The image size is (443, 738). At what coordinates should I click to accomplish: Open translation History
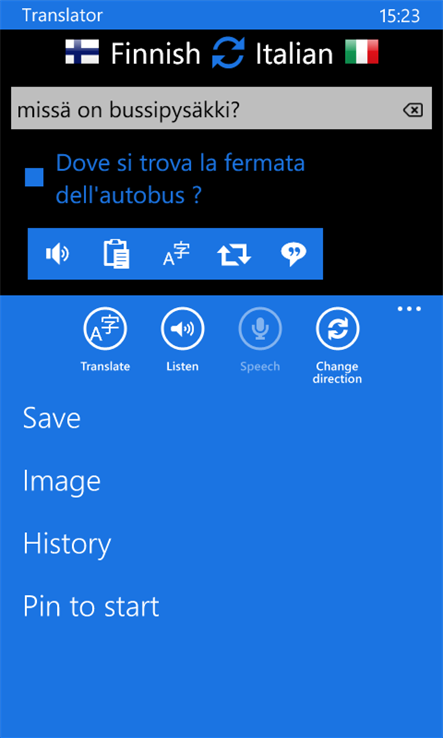point(67,544)
